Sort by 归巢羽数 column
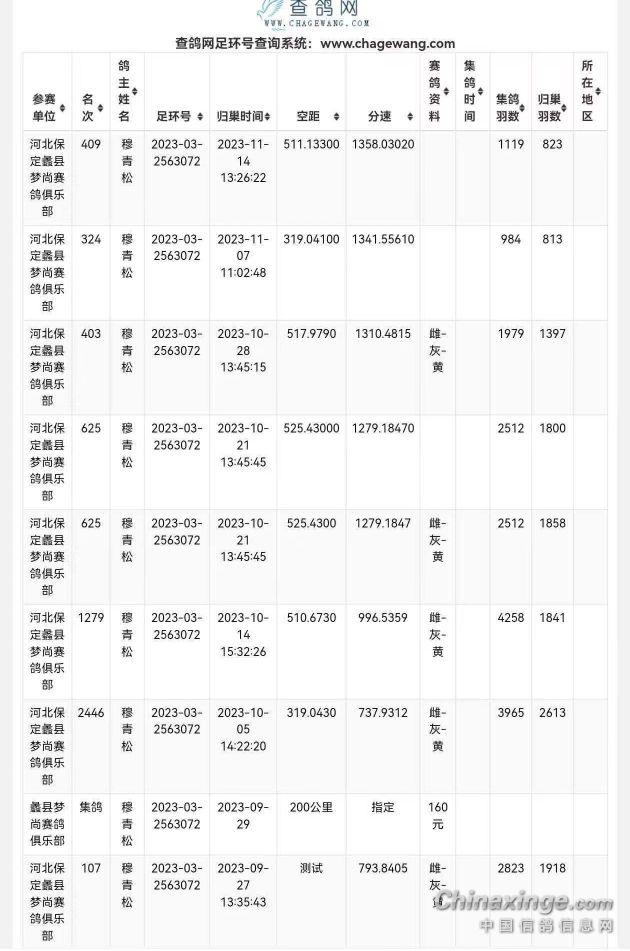The width and height of the screenshot is (630, 951). click(x=552, y=108)
